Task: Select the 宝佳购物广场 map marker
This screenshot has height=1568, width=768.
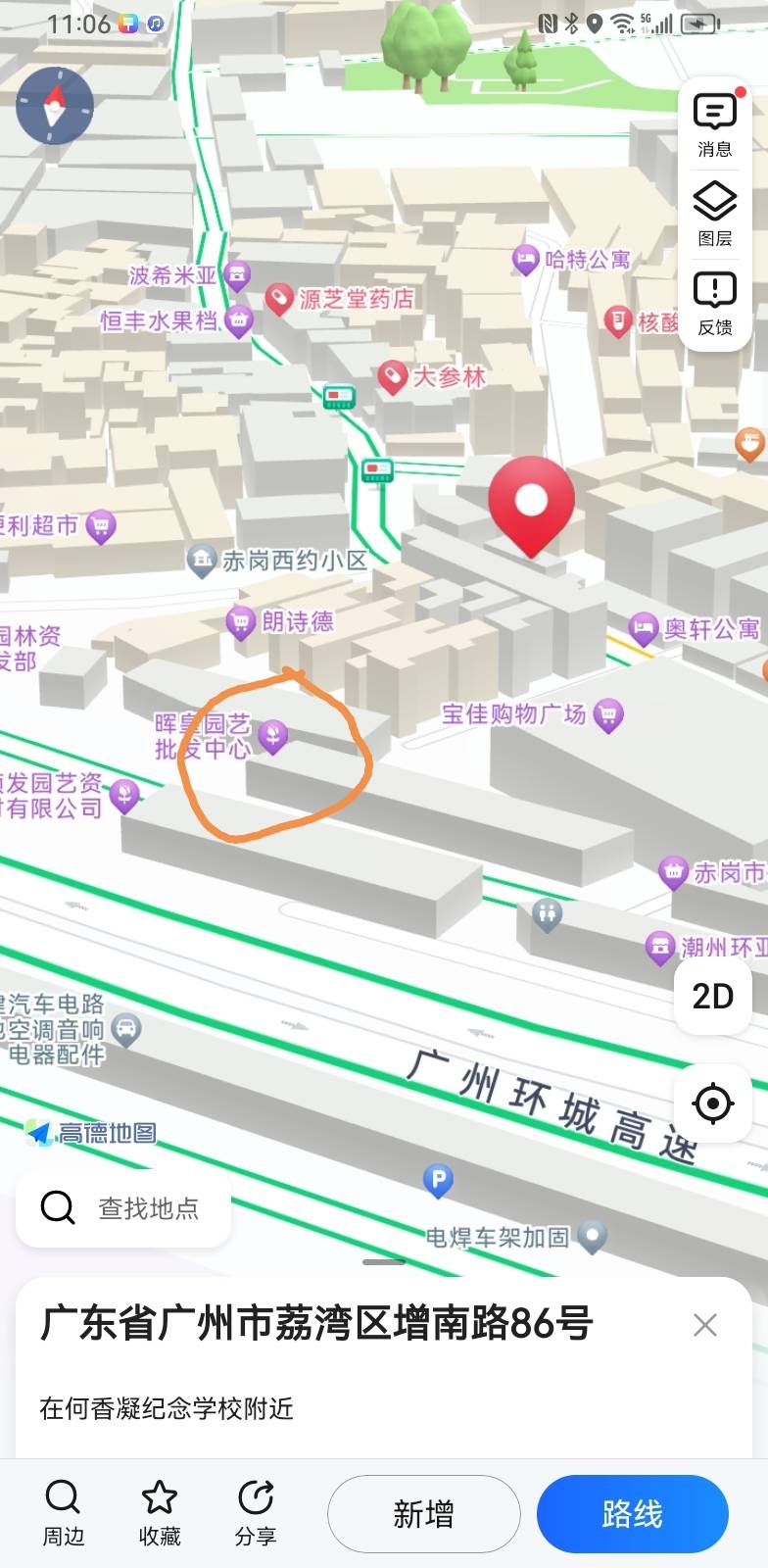Action: point(608,715)
